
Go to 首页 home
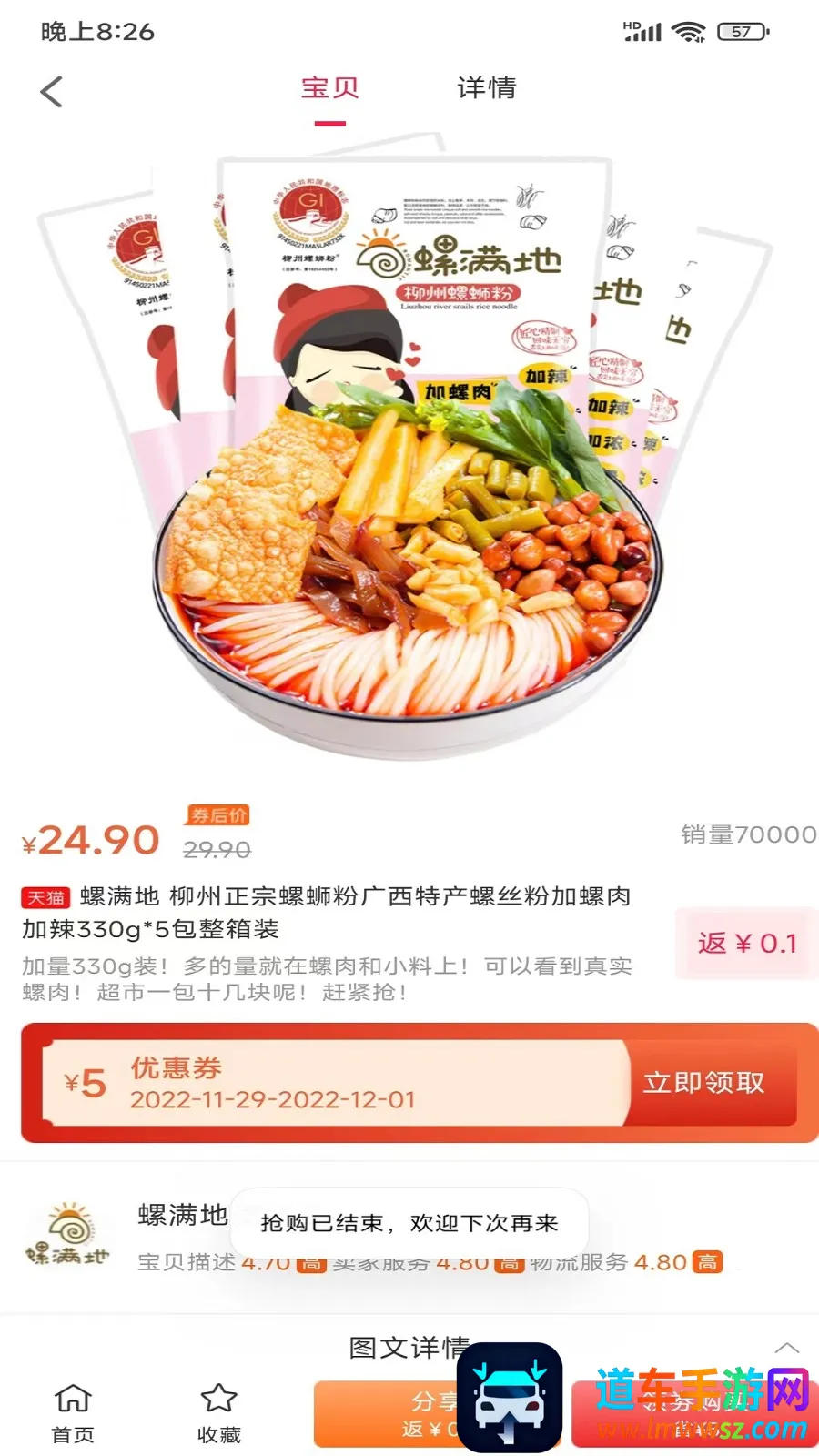(73, 1413)
